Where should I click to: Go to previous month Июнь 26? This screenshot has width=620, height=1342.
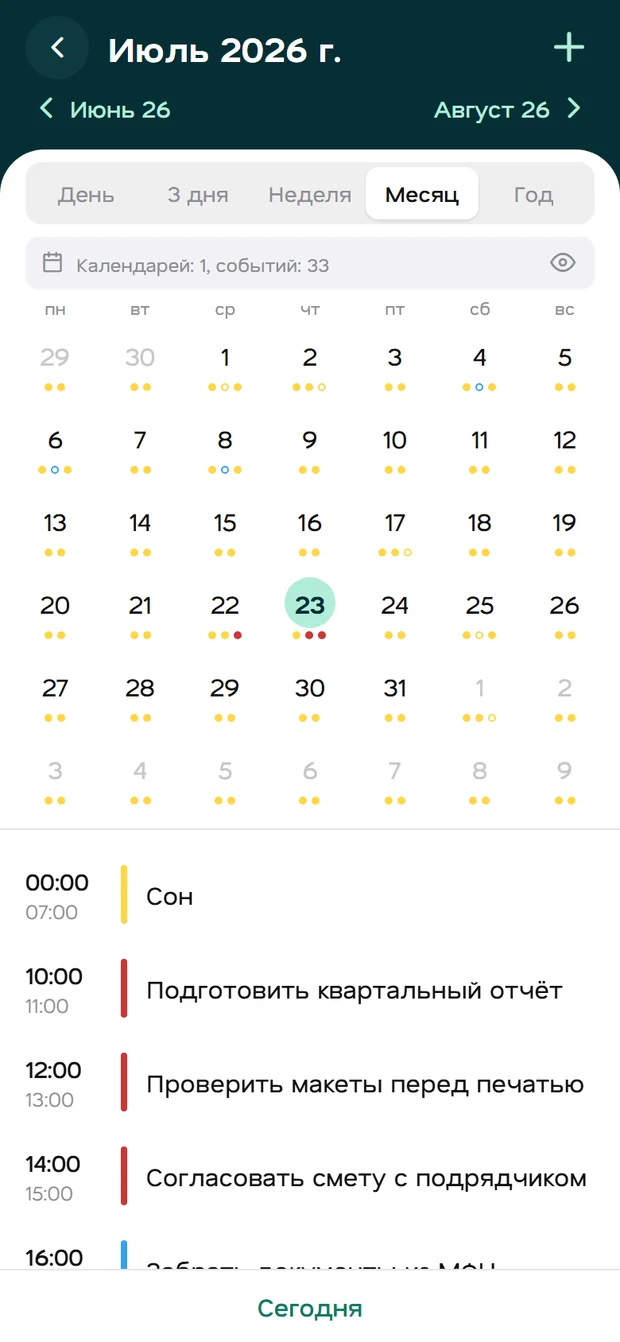tap(104, 109)
